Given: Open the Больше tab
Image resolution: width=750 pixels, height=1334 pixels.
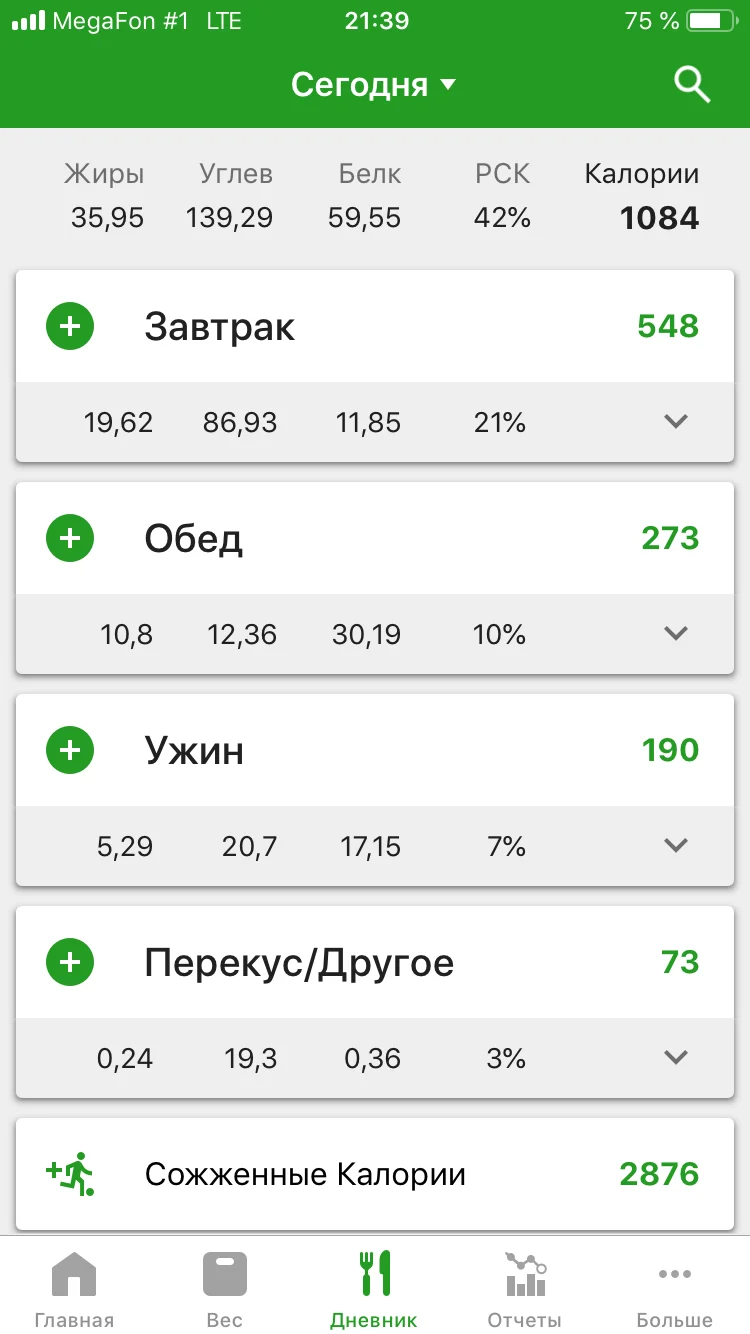Looking at the screenshot, I should [x=675, y=1288].
